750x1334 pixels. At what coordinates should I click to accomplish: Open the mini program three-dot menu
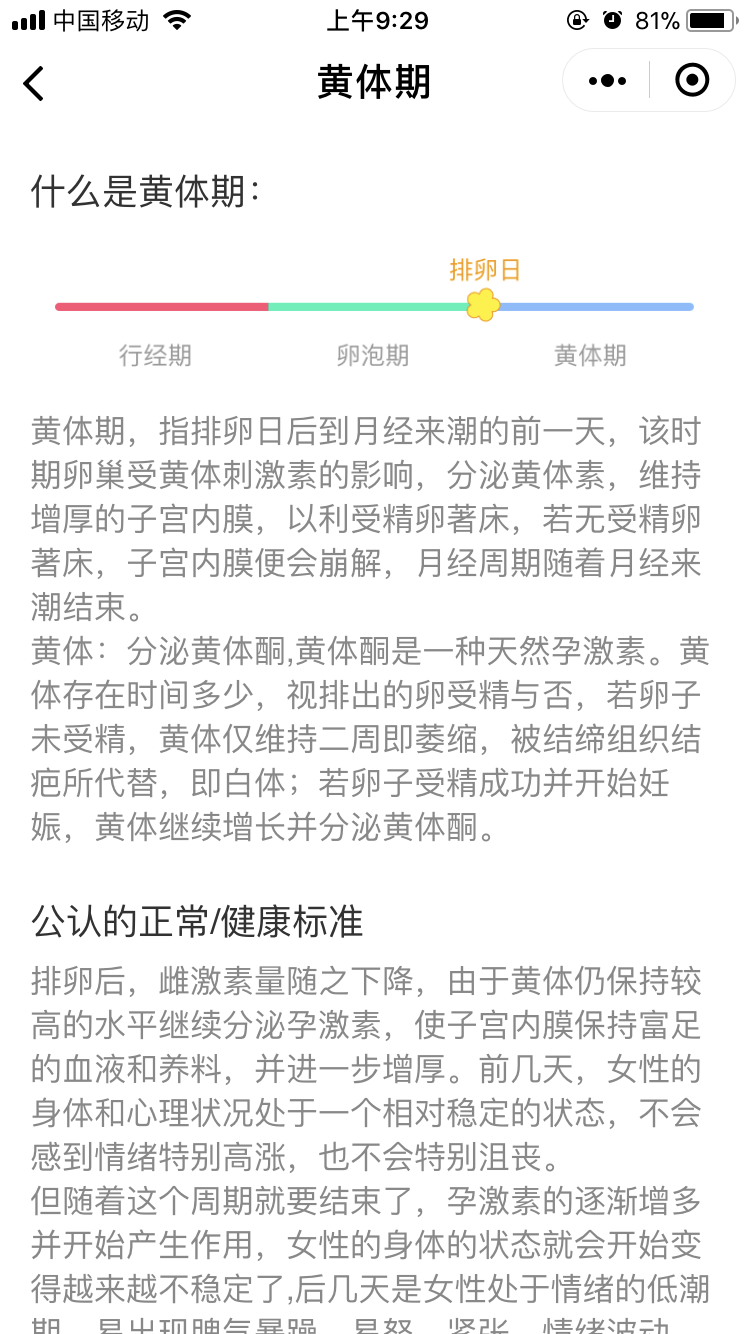608,80
